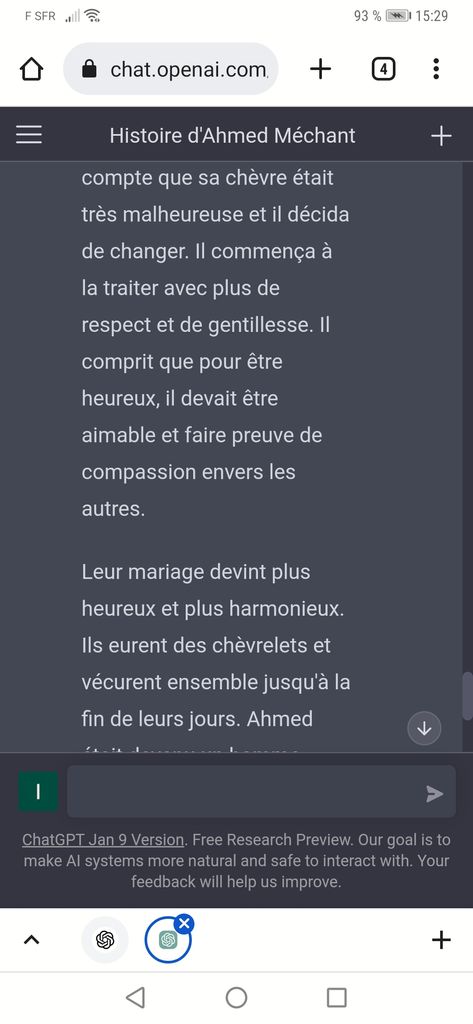
Task: Open the ChatGPT Jan 9 Version link
Action: tap(103, 839)
